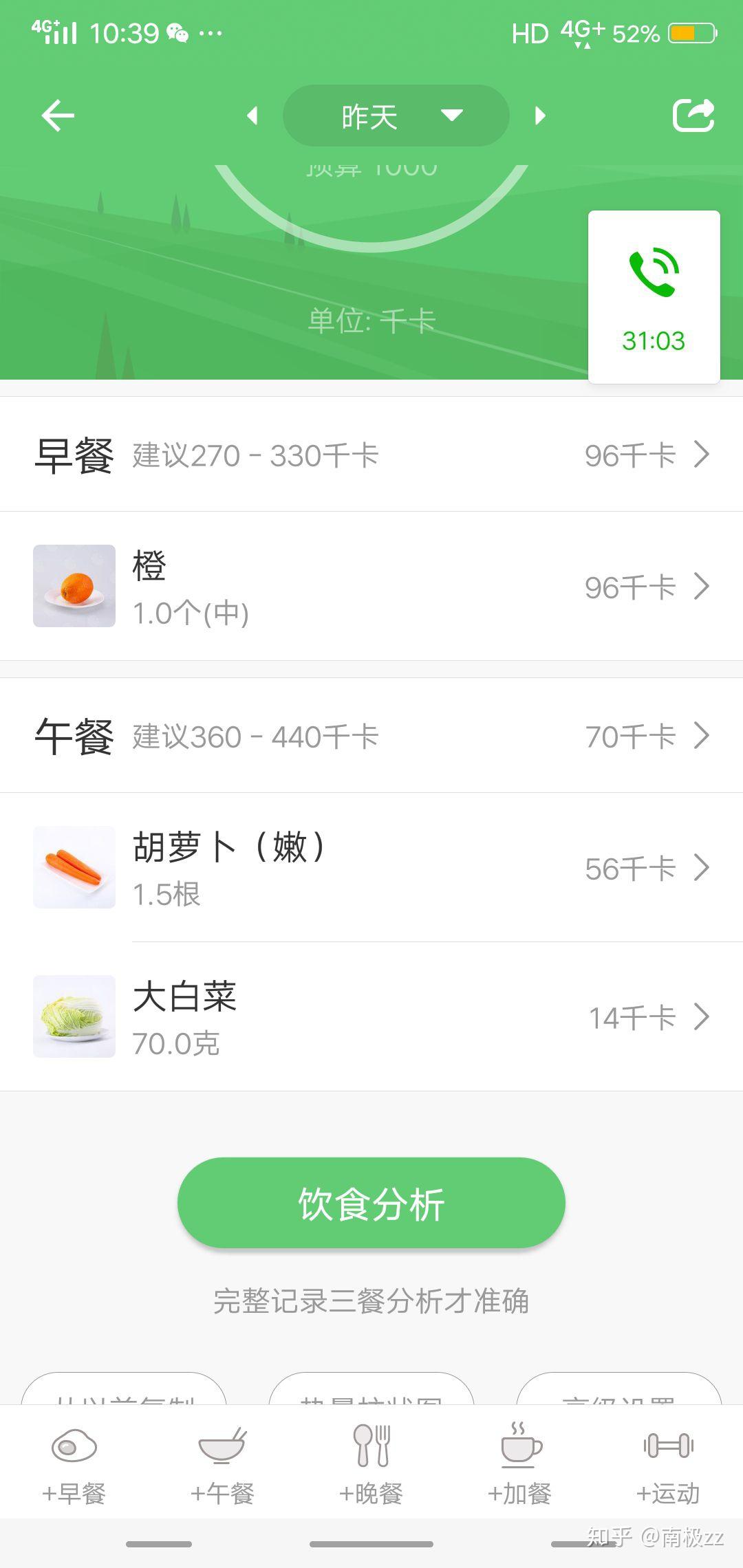Open the 早餐 meal summary row
743x1568 pixels.
point(371,455)
